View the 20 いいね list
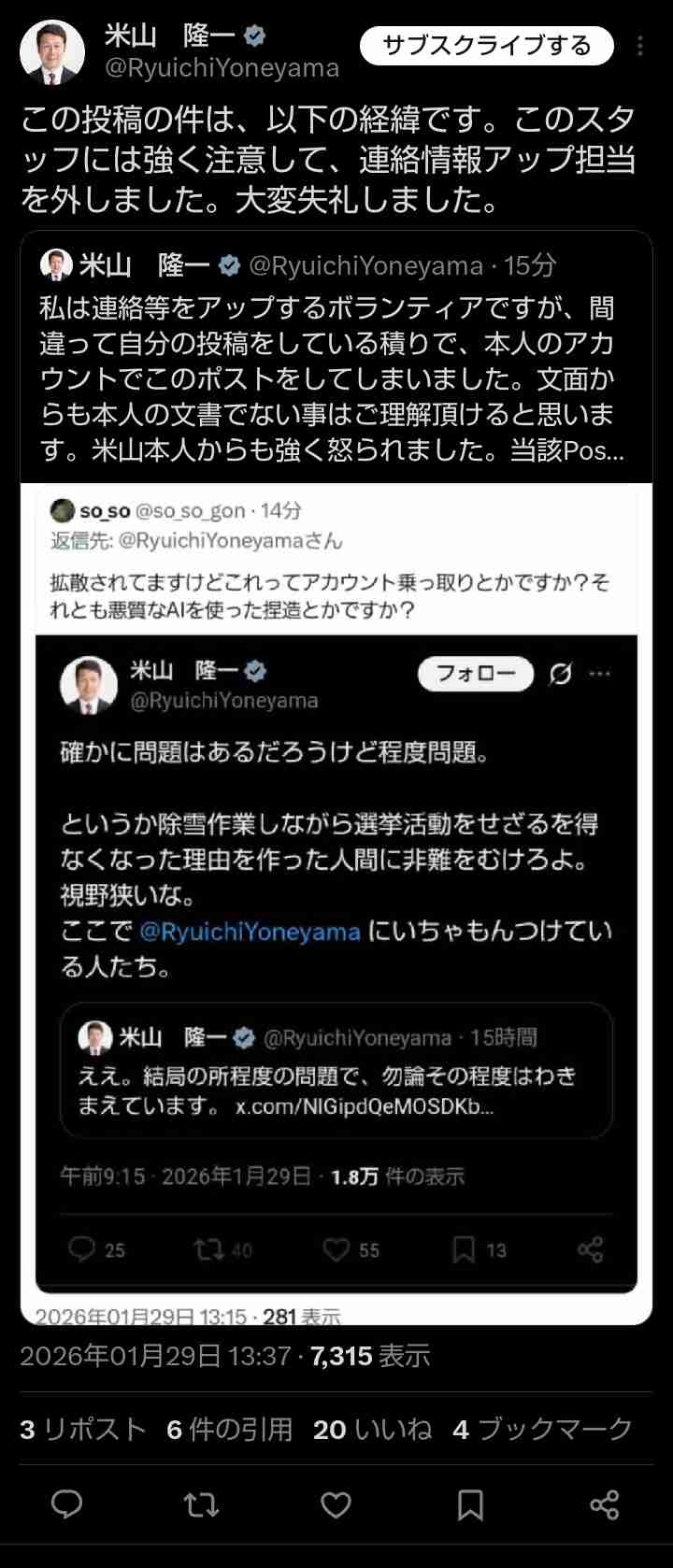Viewport: 673px width, 1568px height. pyautogui.click(x=372, y=1429)
